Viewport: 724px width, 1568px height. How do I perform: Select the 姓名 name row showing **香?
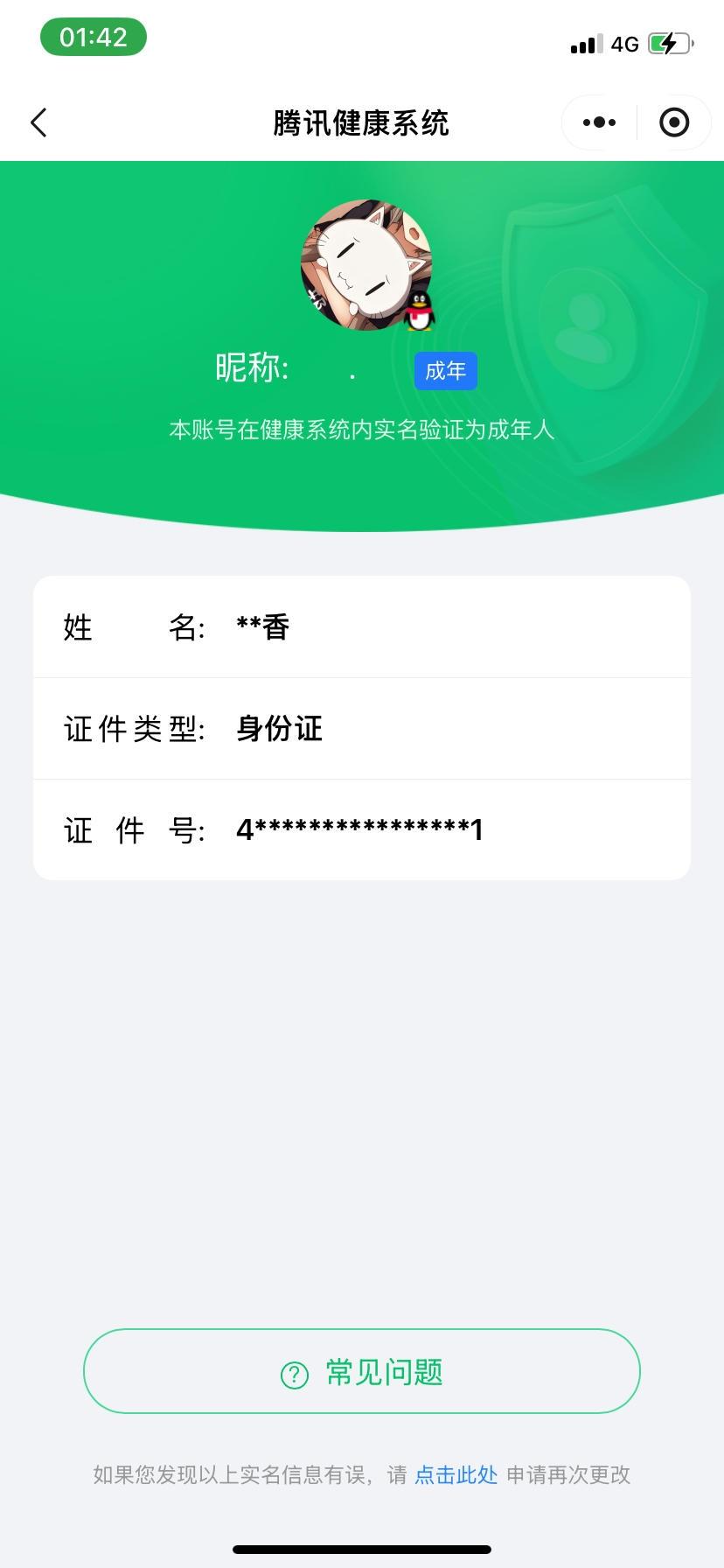coord(362,626)
